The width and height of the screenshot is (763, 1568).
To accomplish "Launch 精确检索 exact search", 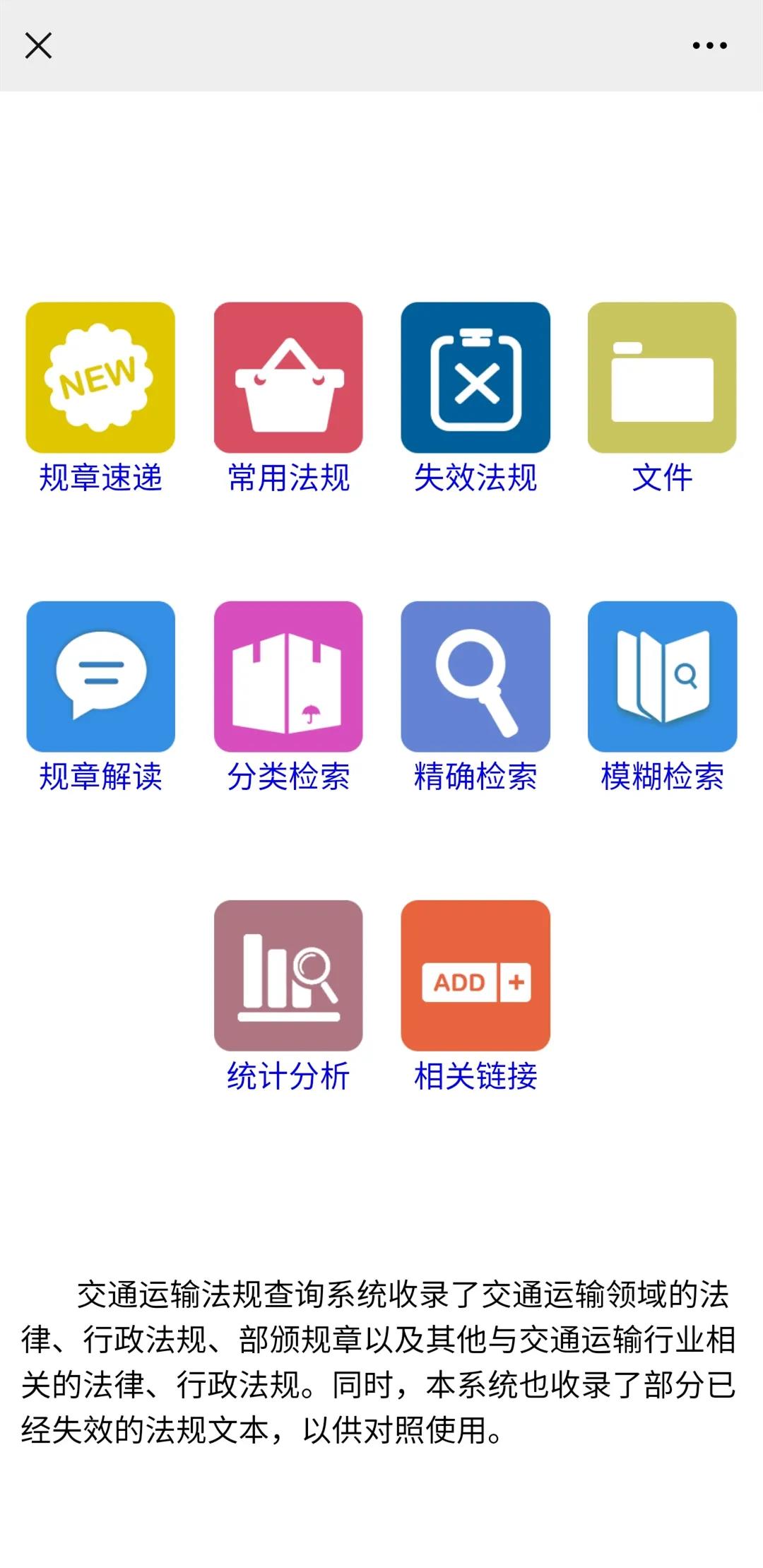I will click(x=475, y=677).
